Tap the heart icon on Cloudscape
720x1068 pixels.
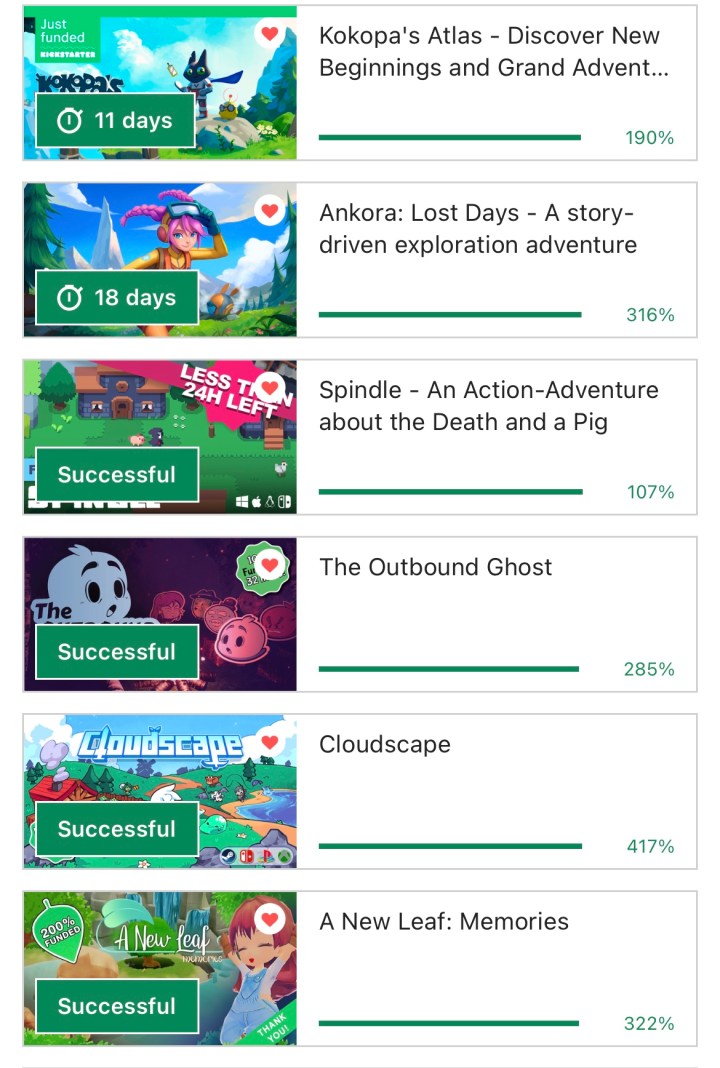pyautogui.click(x=270, y=742)
